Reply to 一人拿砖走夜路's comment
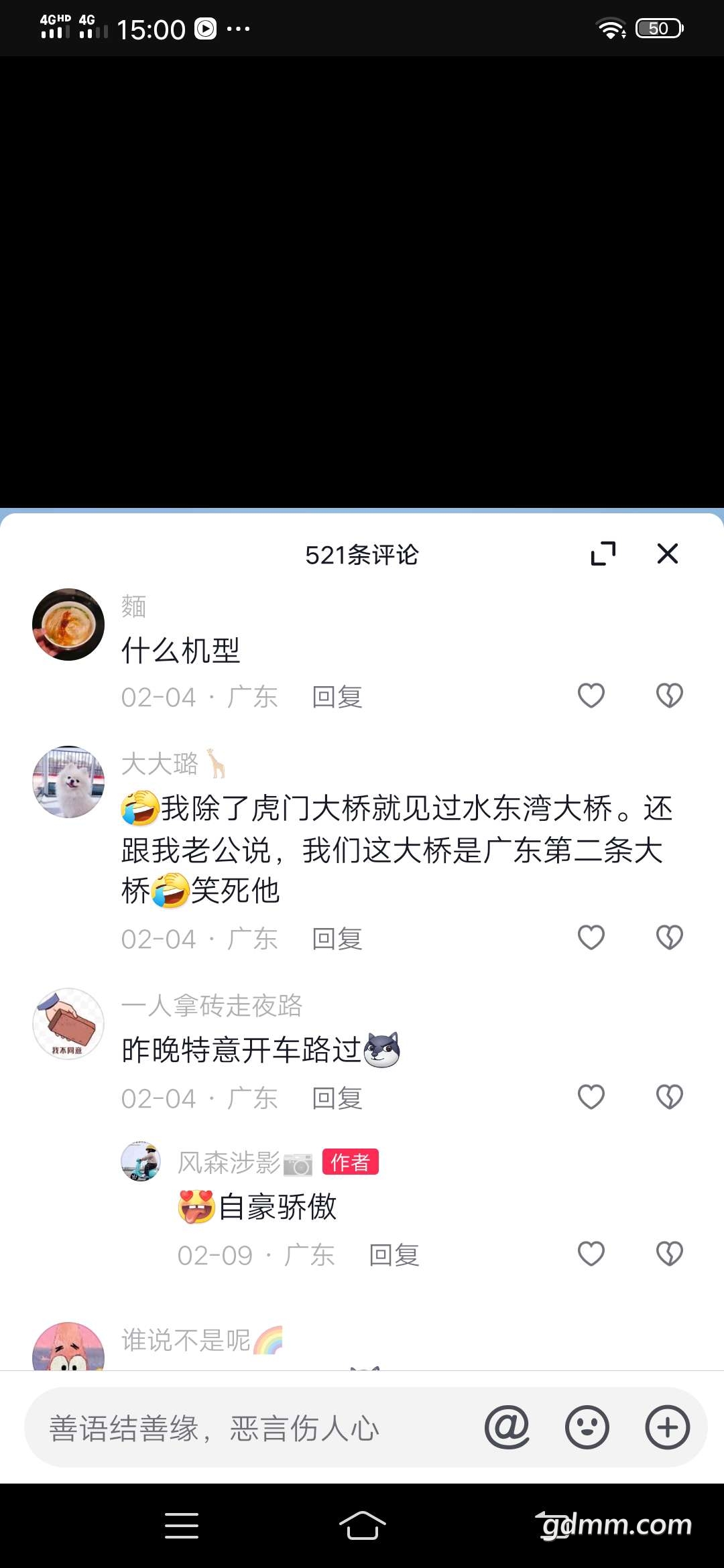The width and height of the screenshot is (724, 1568). 337,1098
